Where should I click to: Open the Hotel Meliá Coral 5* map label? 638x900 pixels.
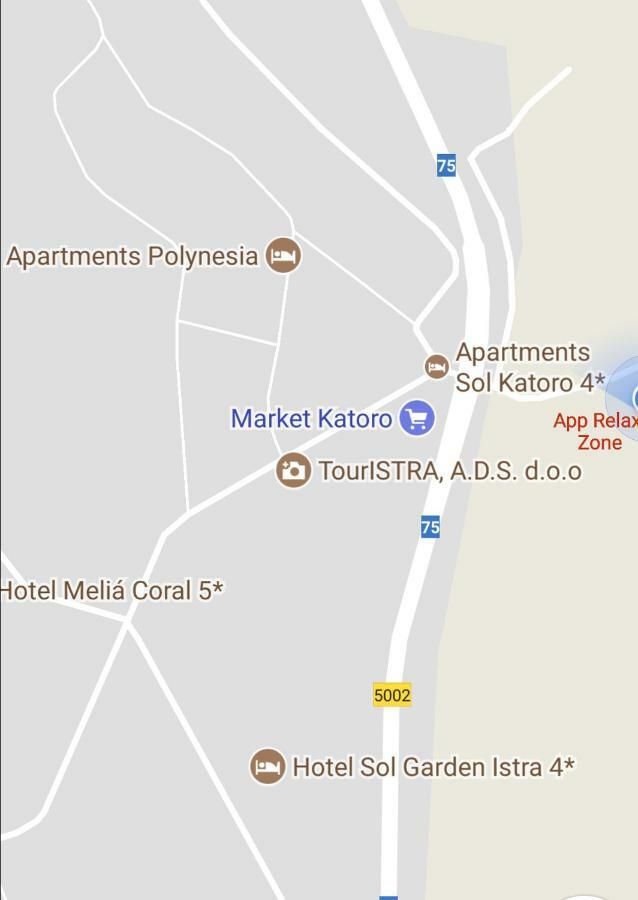[111, 591]
